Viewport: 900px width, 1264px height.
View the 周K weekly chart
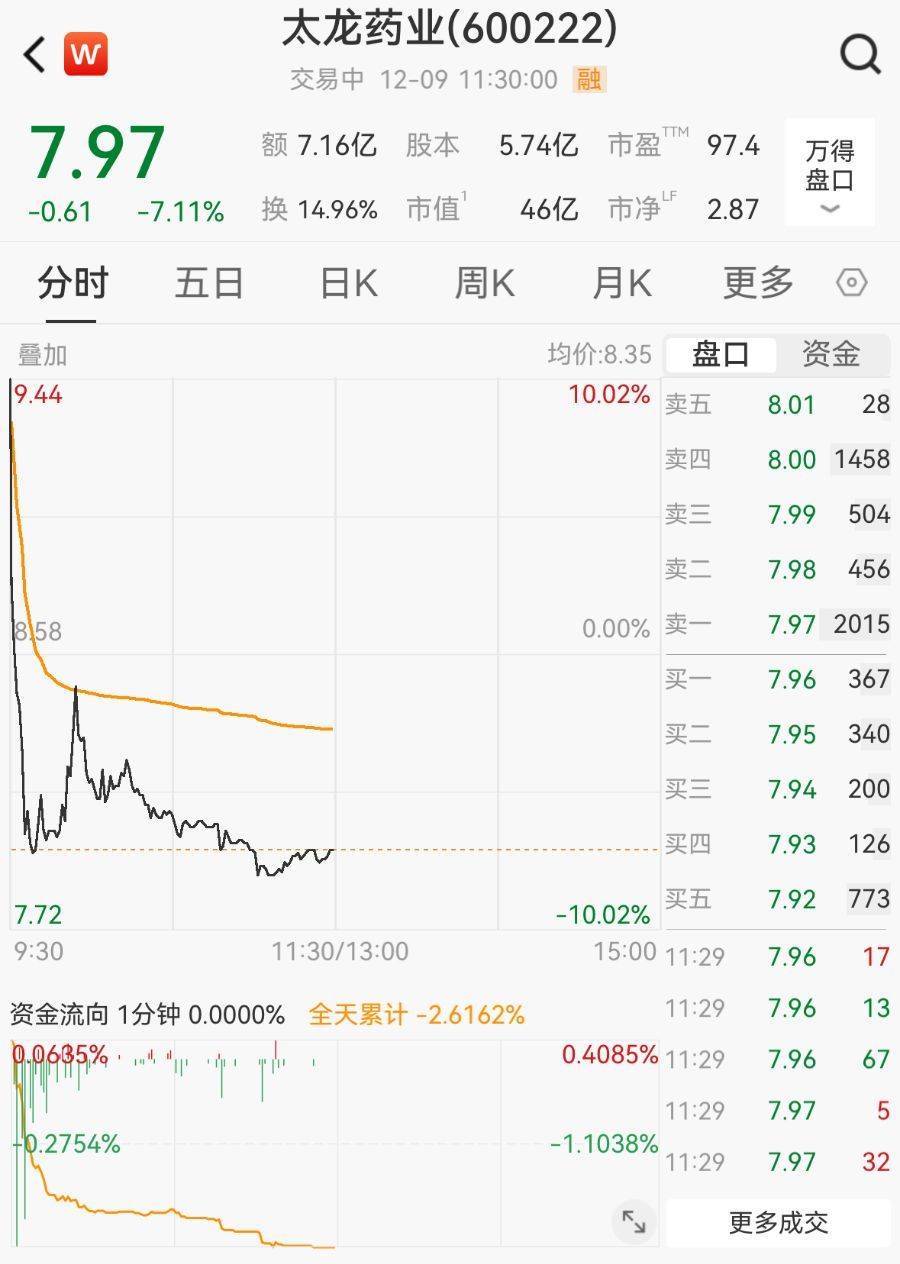[482, 283]
